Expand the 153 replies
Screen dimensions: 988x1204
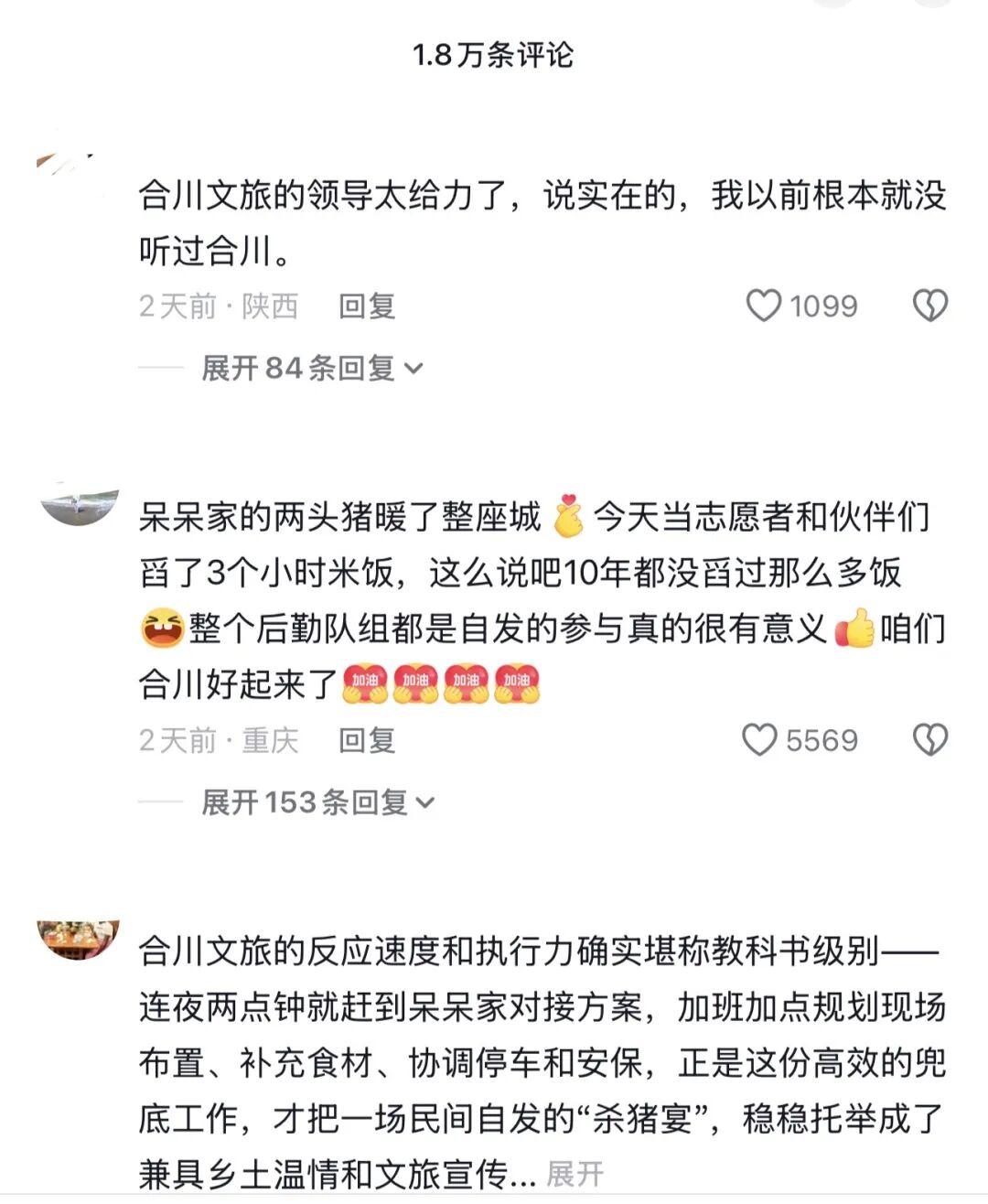317,802
